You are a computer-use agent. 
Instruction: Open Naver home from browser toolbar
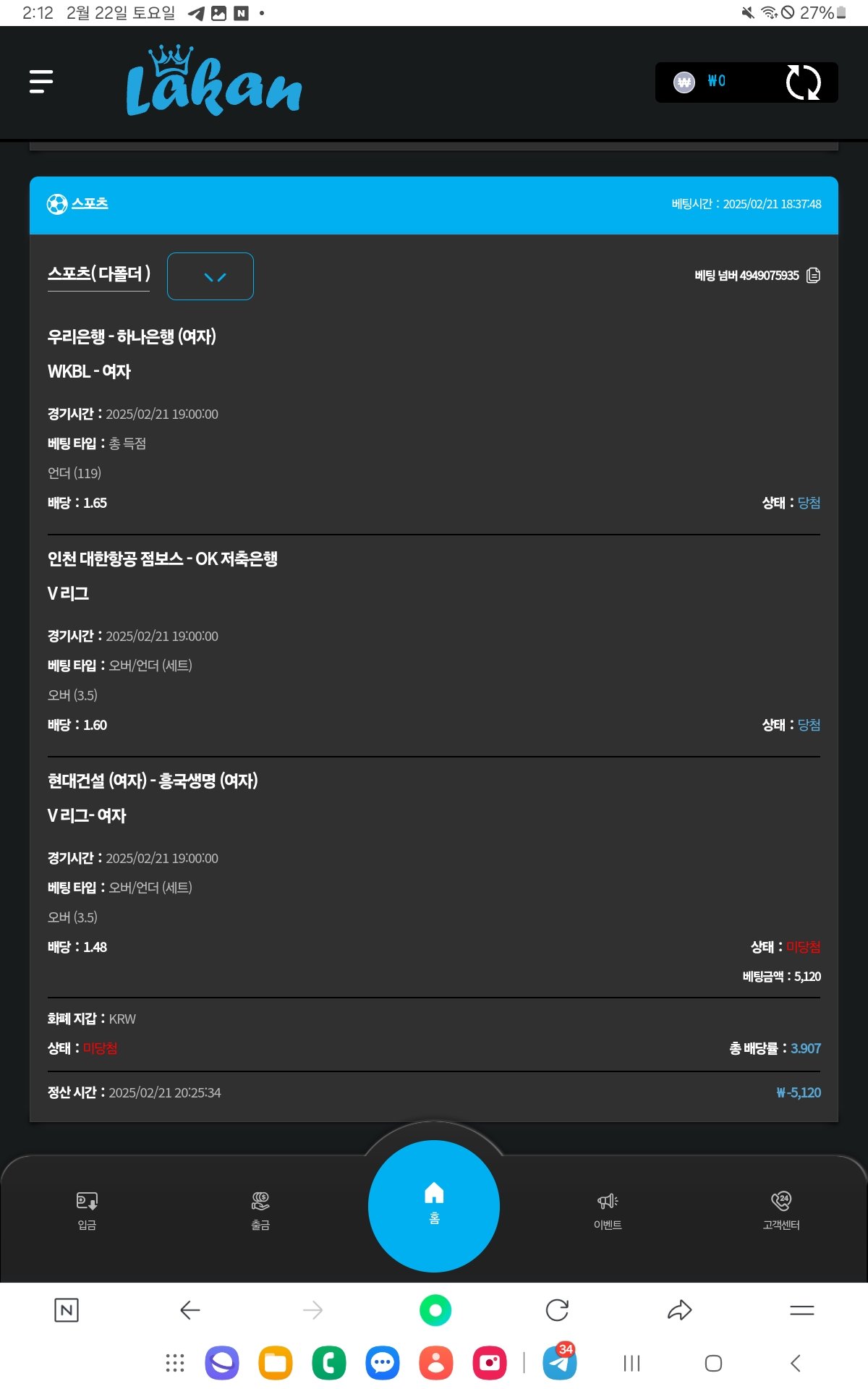tap(67, 1310)
